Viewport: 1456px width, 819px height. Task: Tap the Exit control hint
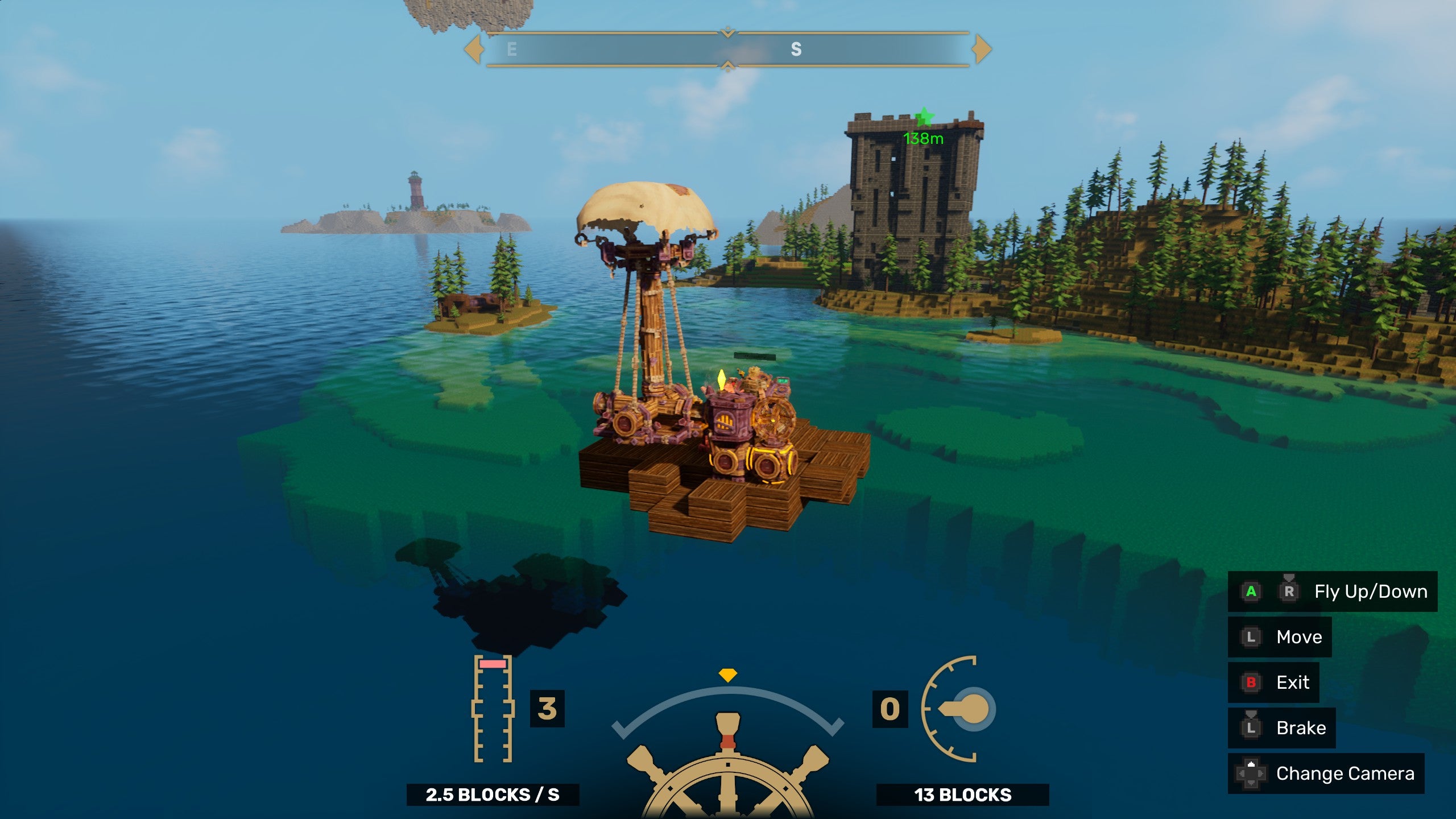1274,682
